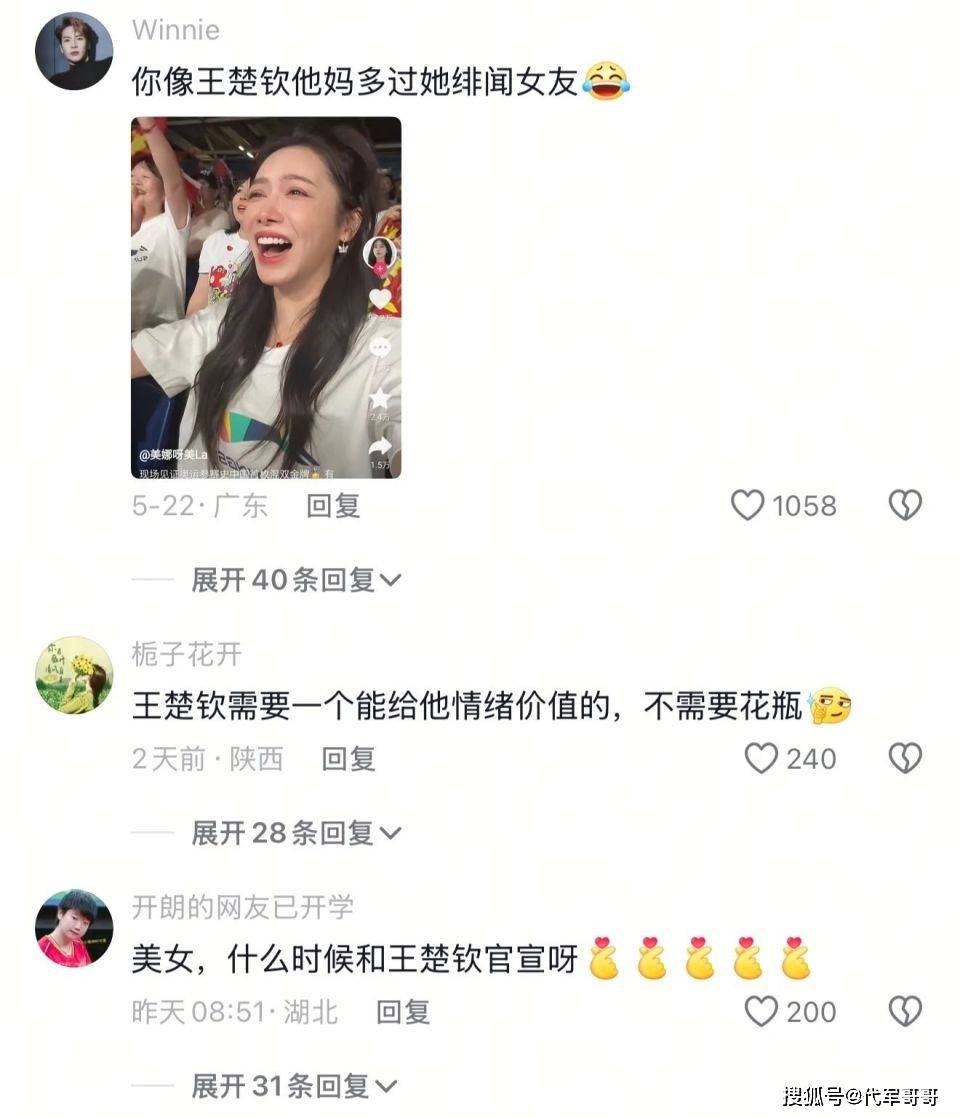
Task: Dislike the comment by 开朗的网友已开学
Action: [x=905, y=1012]
